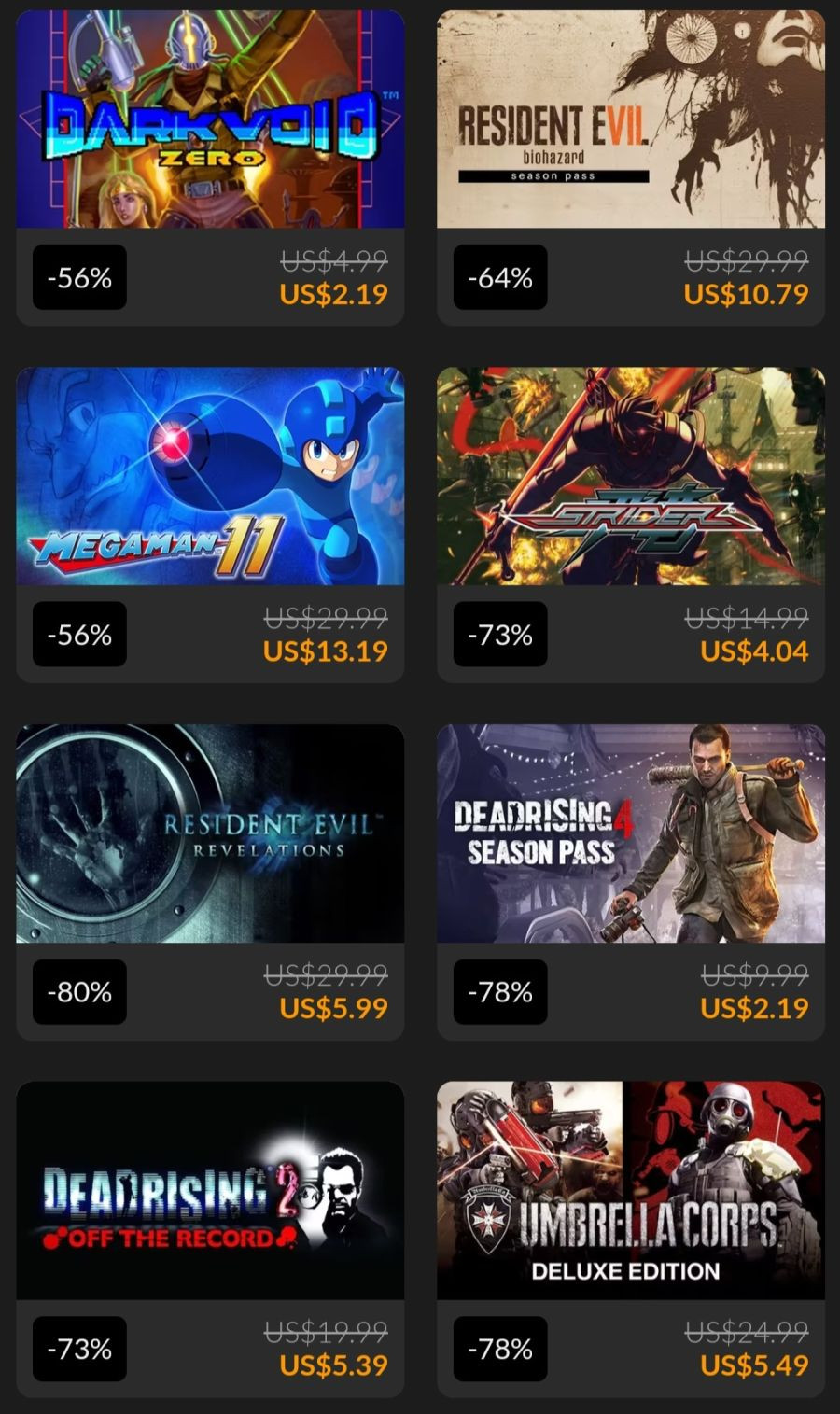The width and height of the screenshot is (840, 1414).
Task: Select Umbrella Corps Deluxe Edition card
Action: point(630,1190)
